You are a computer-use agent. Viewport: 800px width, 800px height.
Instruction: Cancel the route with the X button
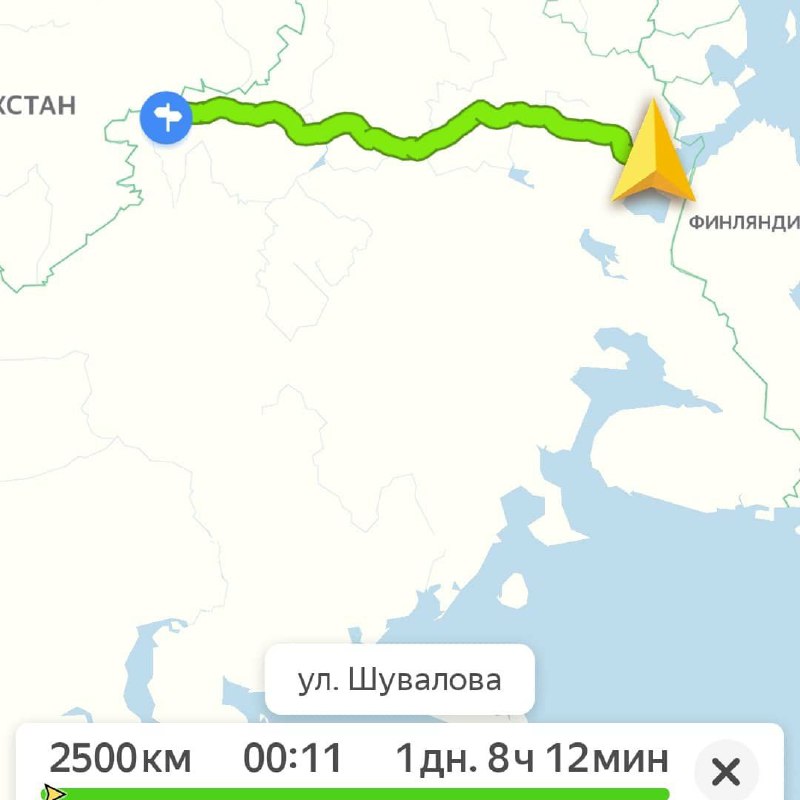coord(724,771)
